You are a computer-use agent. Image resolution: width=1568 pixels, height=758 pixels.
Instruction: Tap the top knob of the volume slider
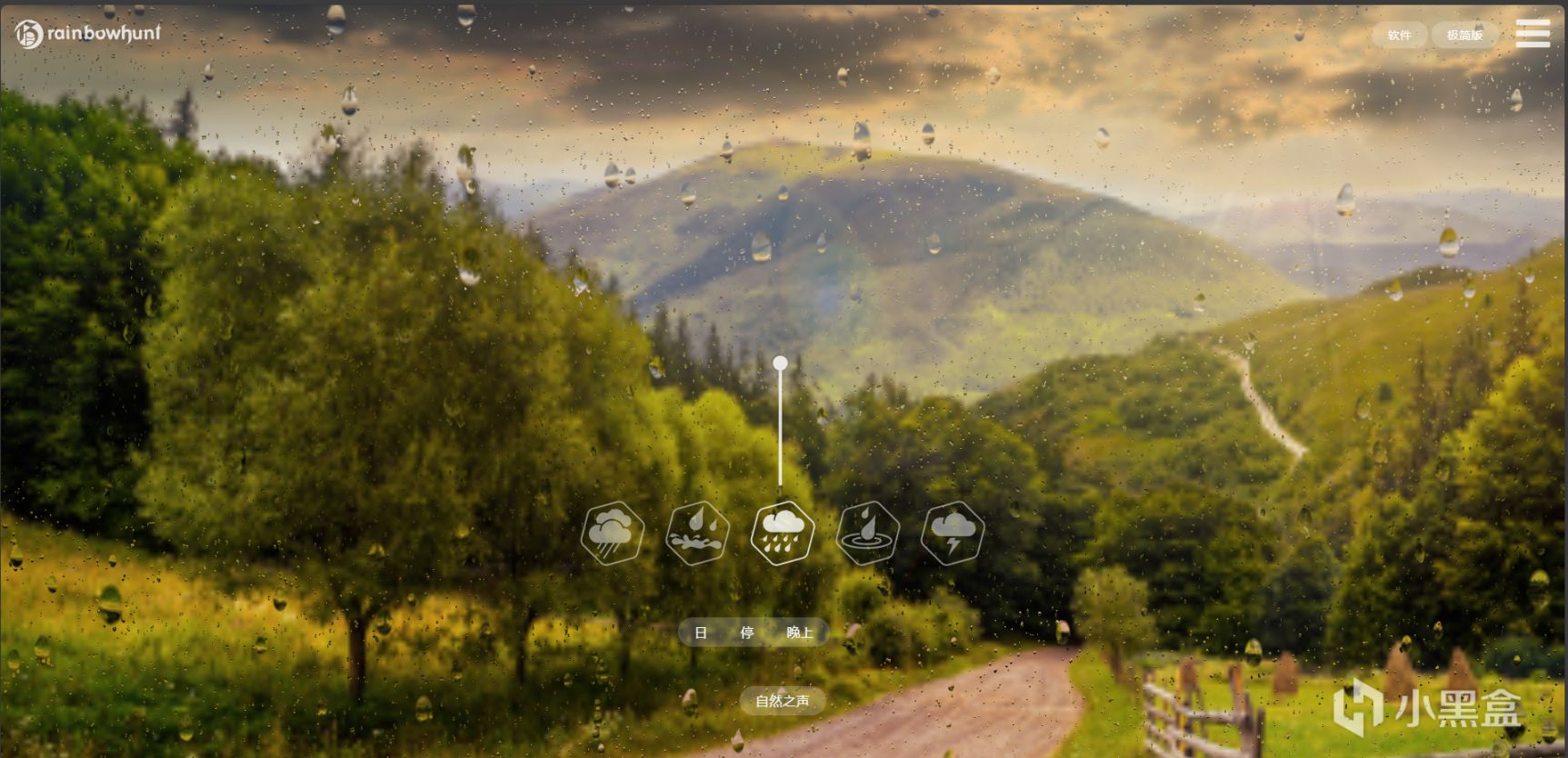tap(780, 364)
